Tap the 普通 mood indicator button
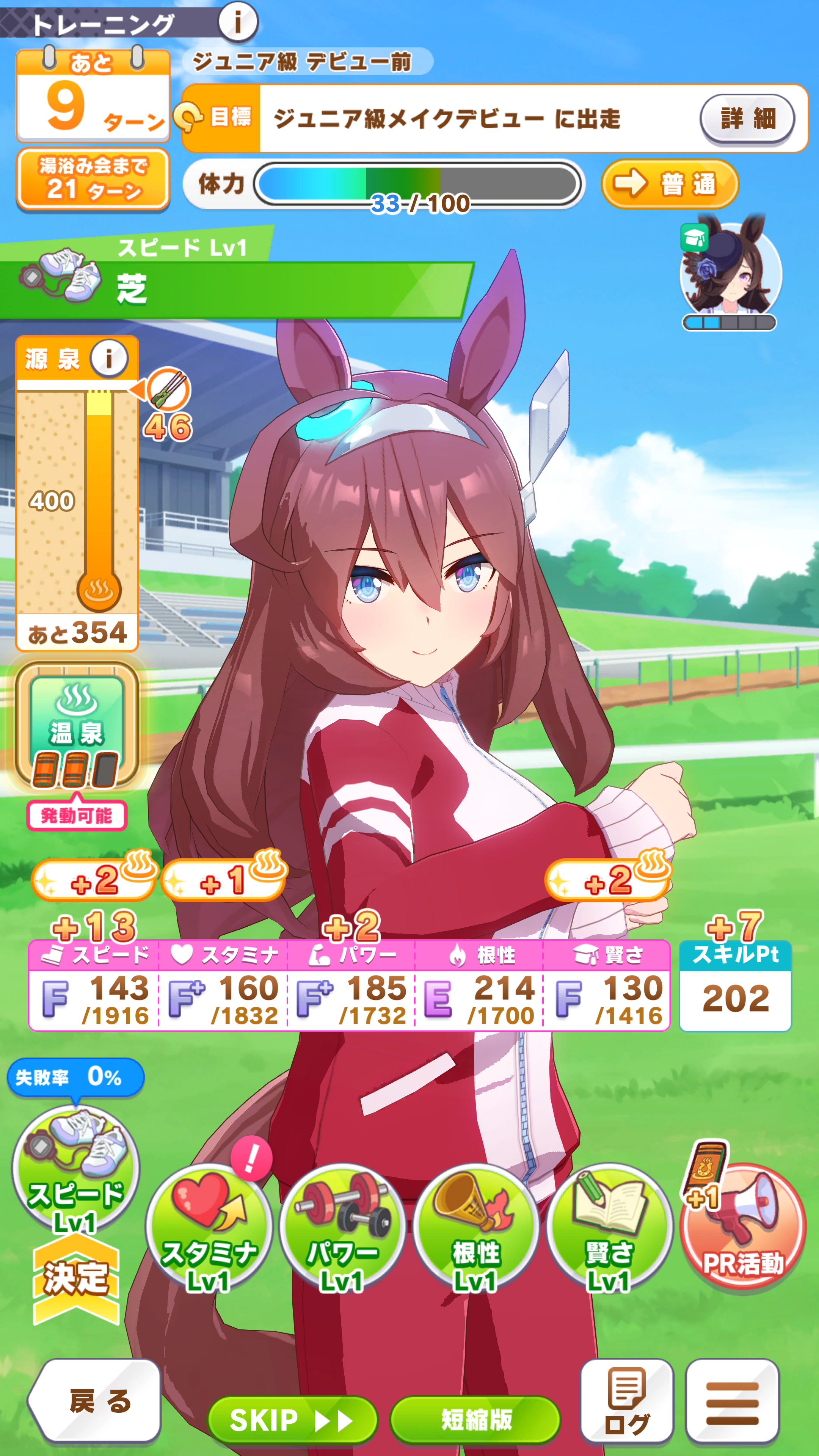The height and width of the screenshot is (1456, 819). pyautogui.click(x=670, y=184)
